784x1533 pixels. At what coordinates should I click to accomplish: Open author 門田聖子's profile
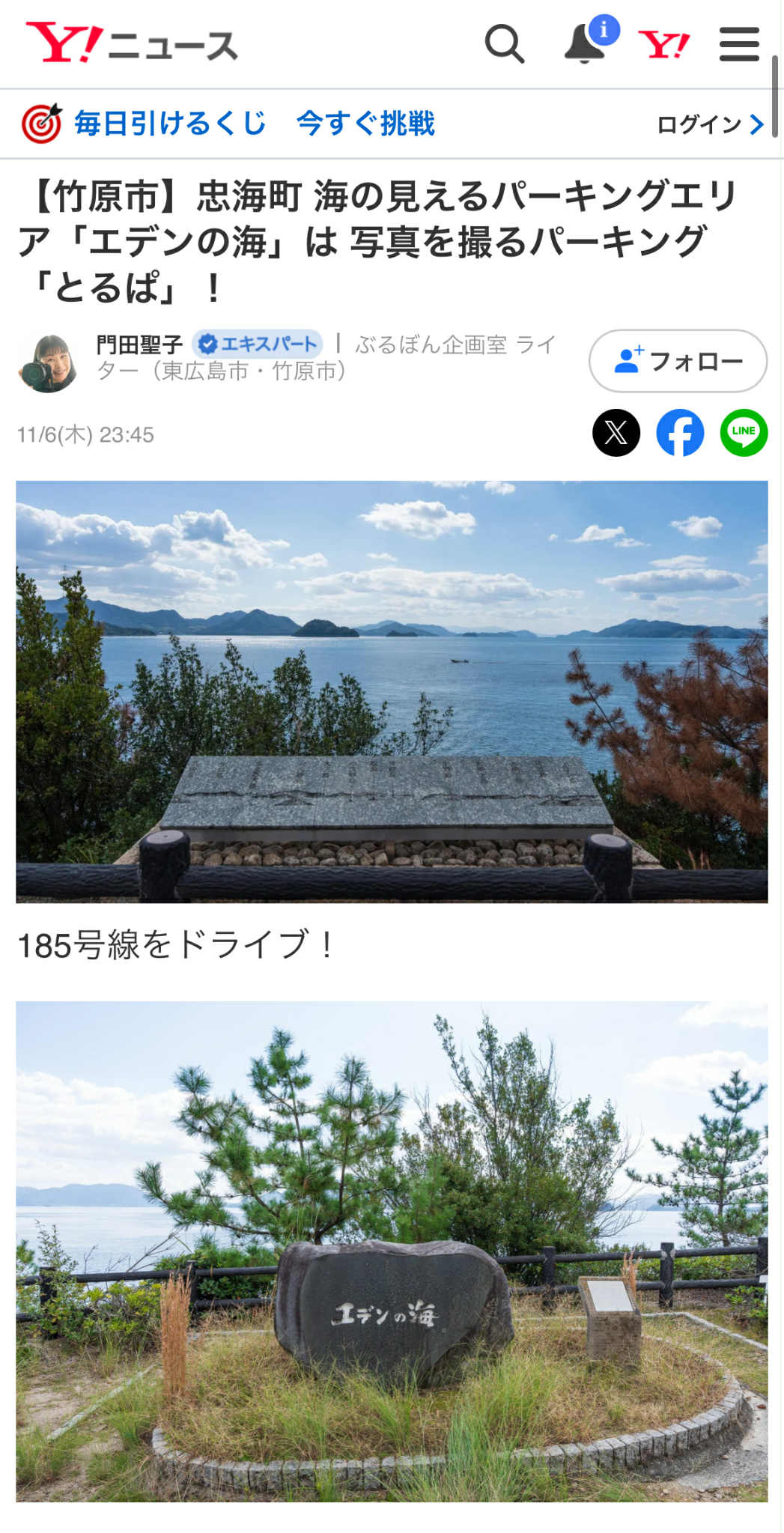tap(140, 344)
